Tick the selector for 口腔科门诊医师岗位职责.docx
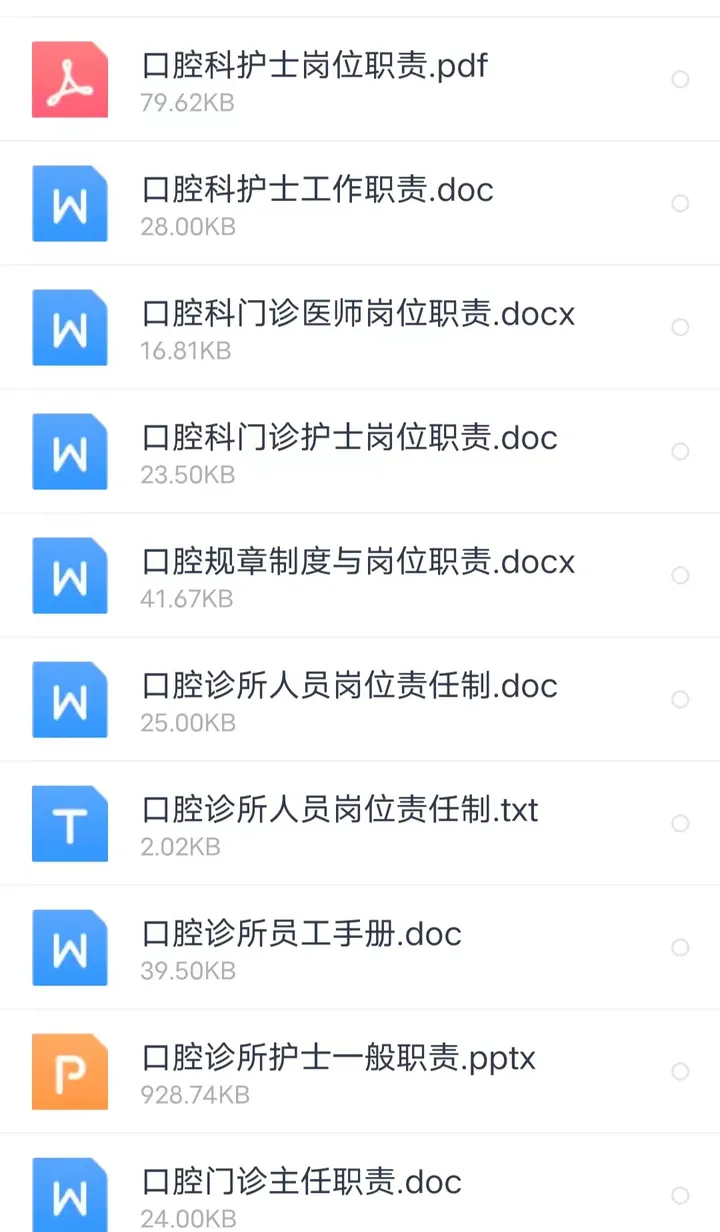Viewport: 720px width, 1232px height. (x=680, y=327)
